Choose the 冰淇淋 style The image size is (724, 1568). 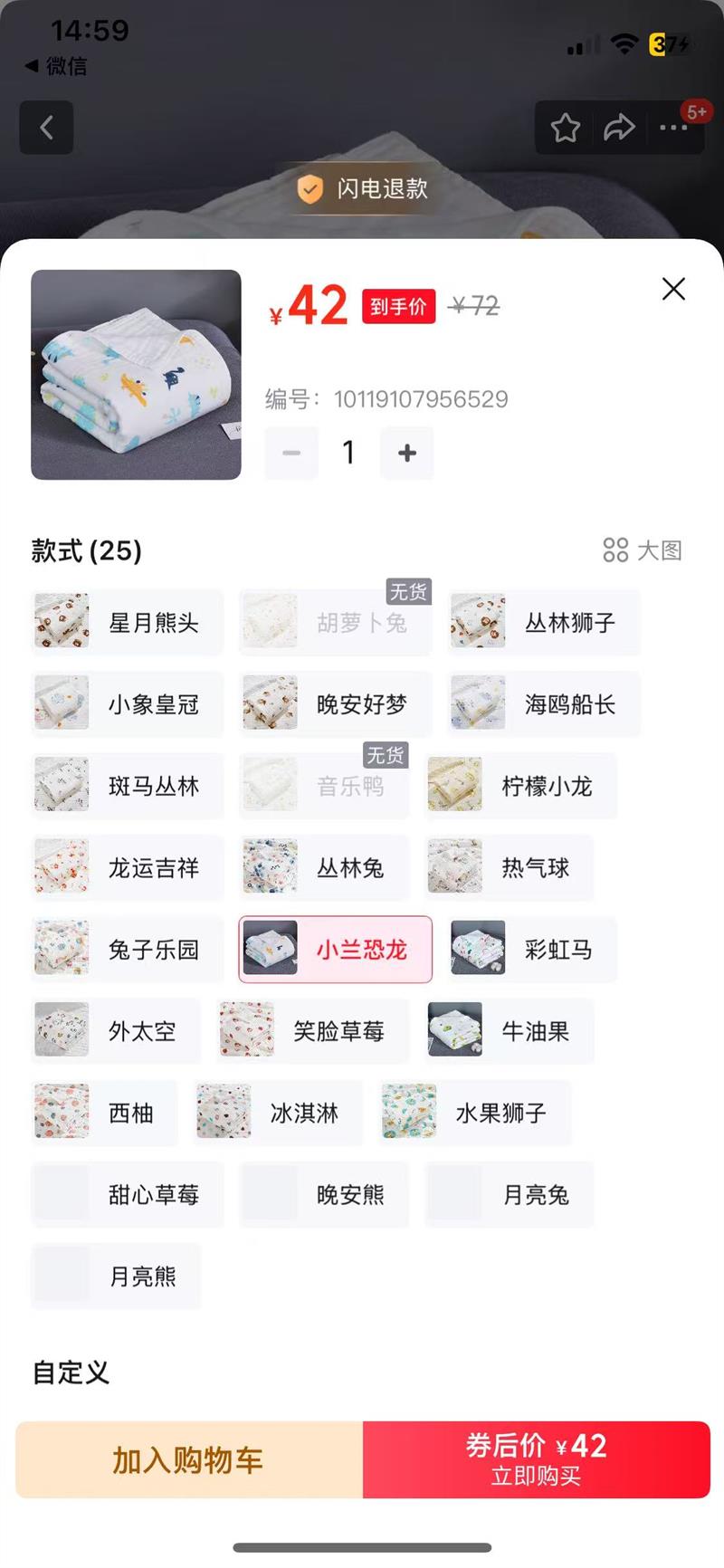click(278, 1112)
